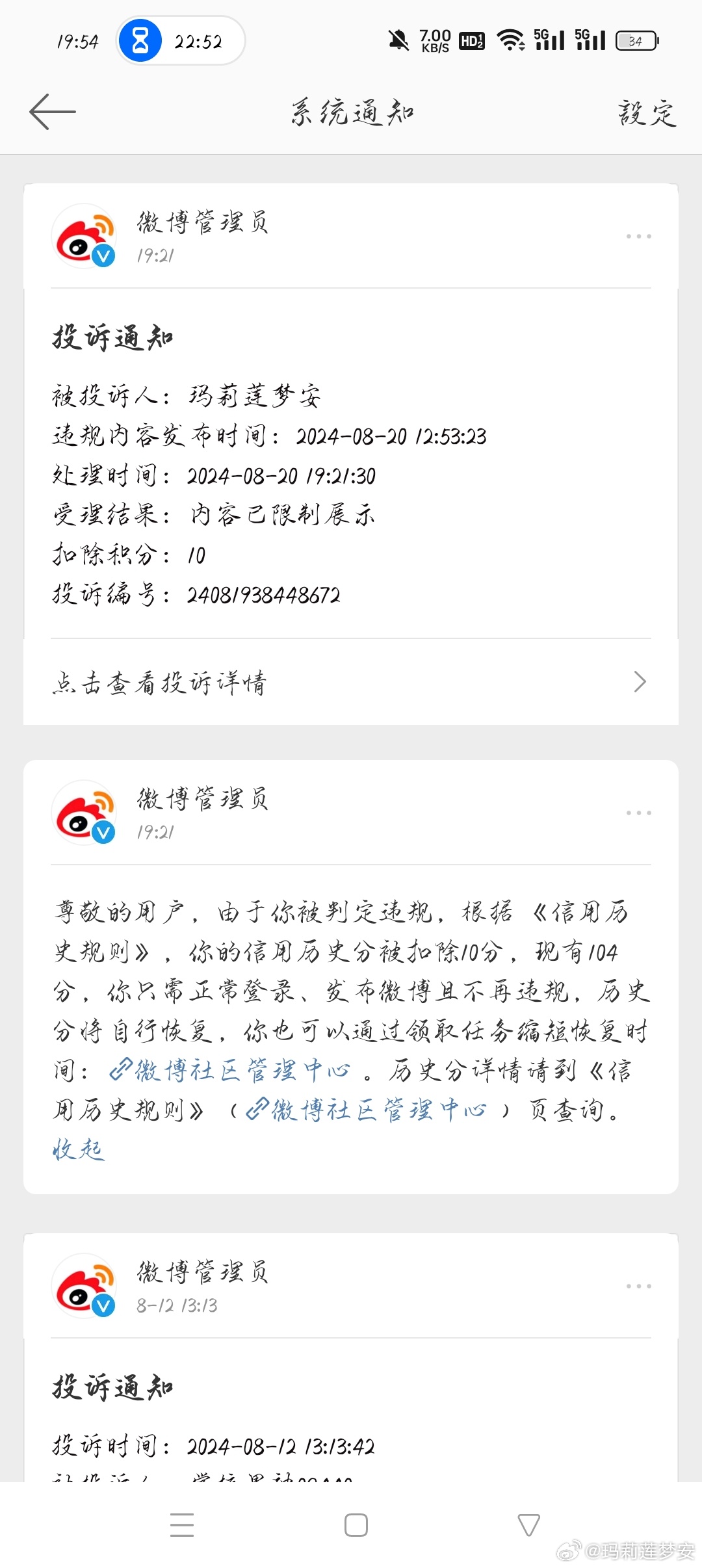The width and height of the screenshot is (702, 1568).
Task: Tap 微博管理员 avatar on the first card
Action: point(84,236)
